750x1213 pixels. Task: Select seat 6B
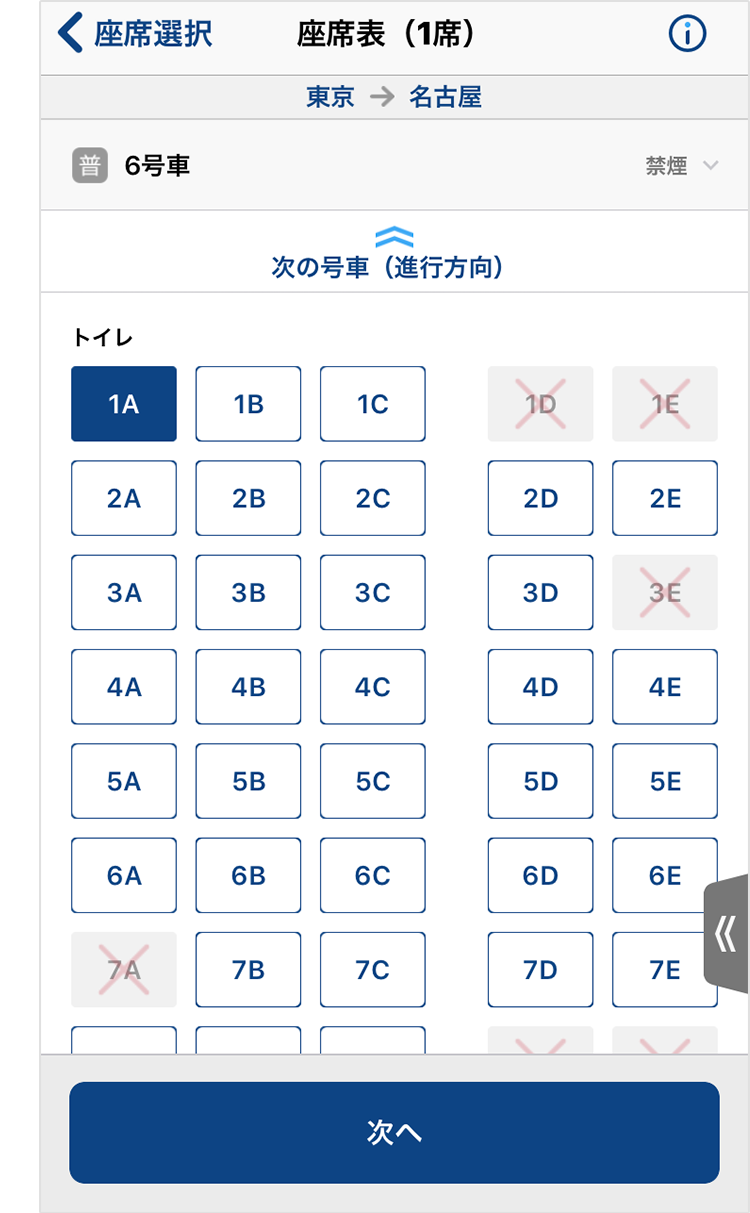pyautogui.click(x=248, y=876)
